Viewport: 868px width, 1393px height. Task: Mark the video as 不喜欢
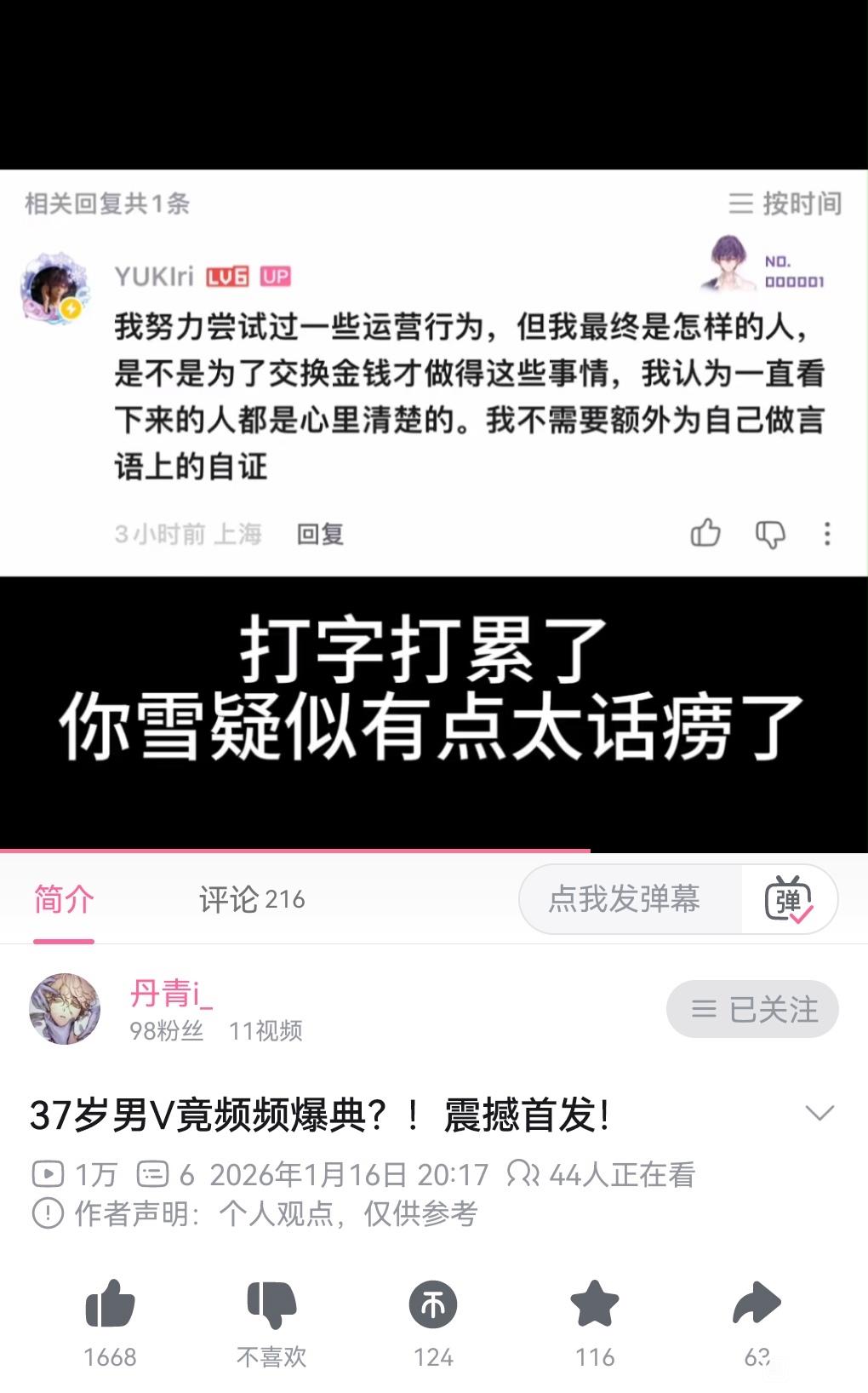tap(271, 1304)
